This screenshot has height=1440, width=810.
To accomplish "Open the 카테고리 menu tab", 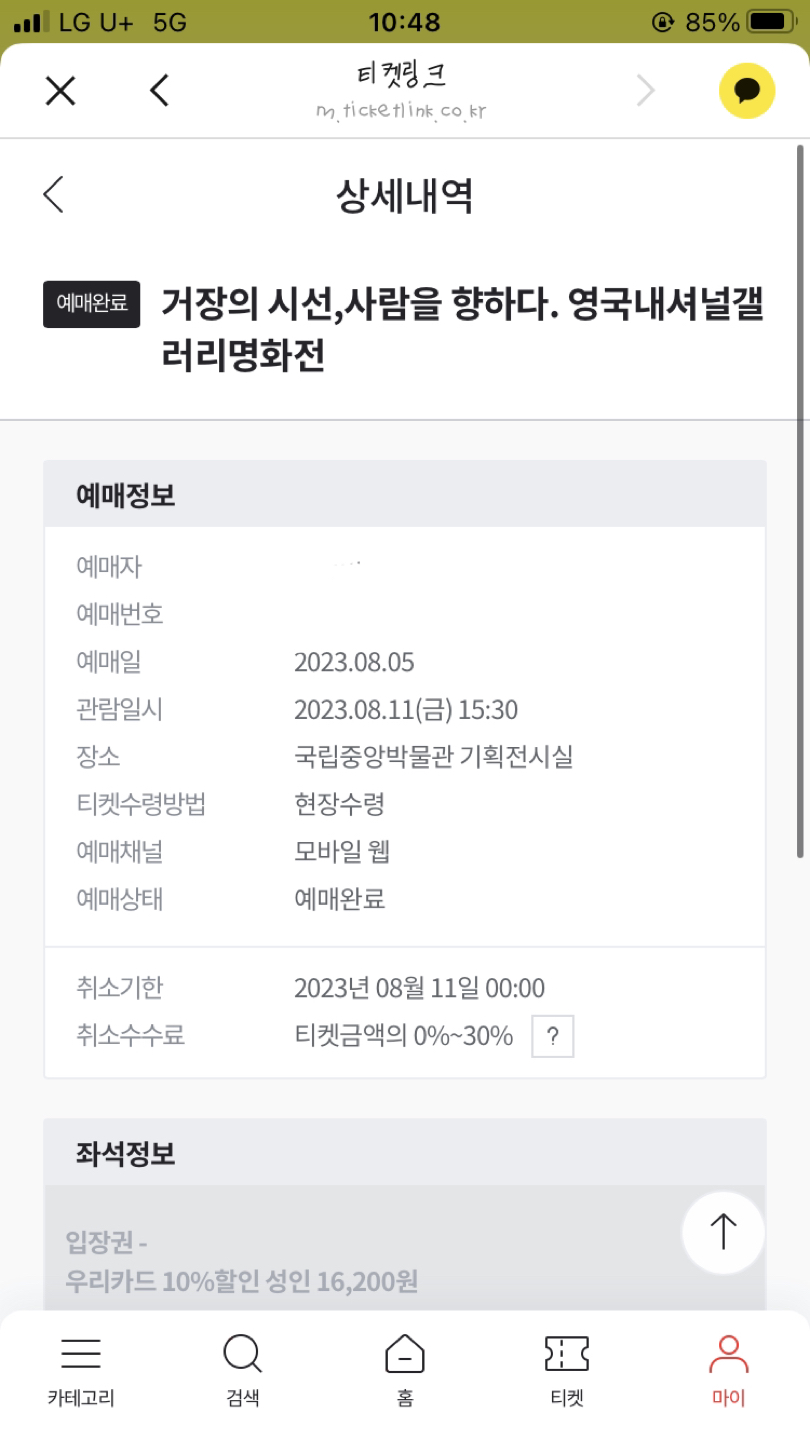I will [81, 1370].
